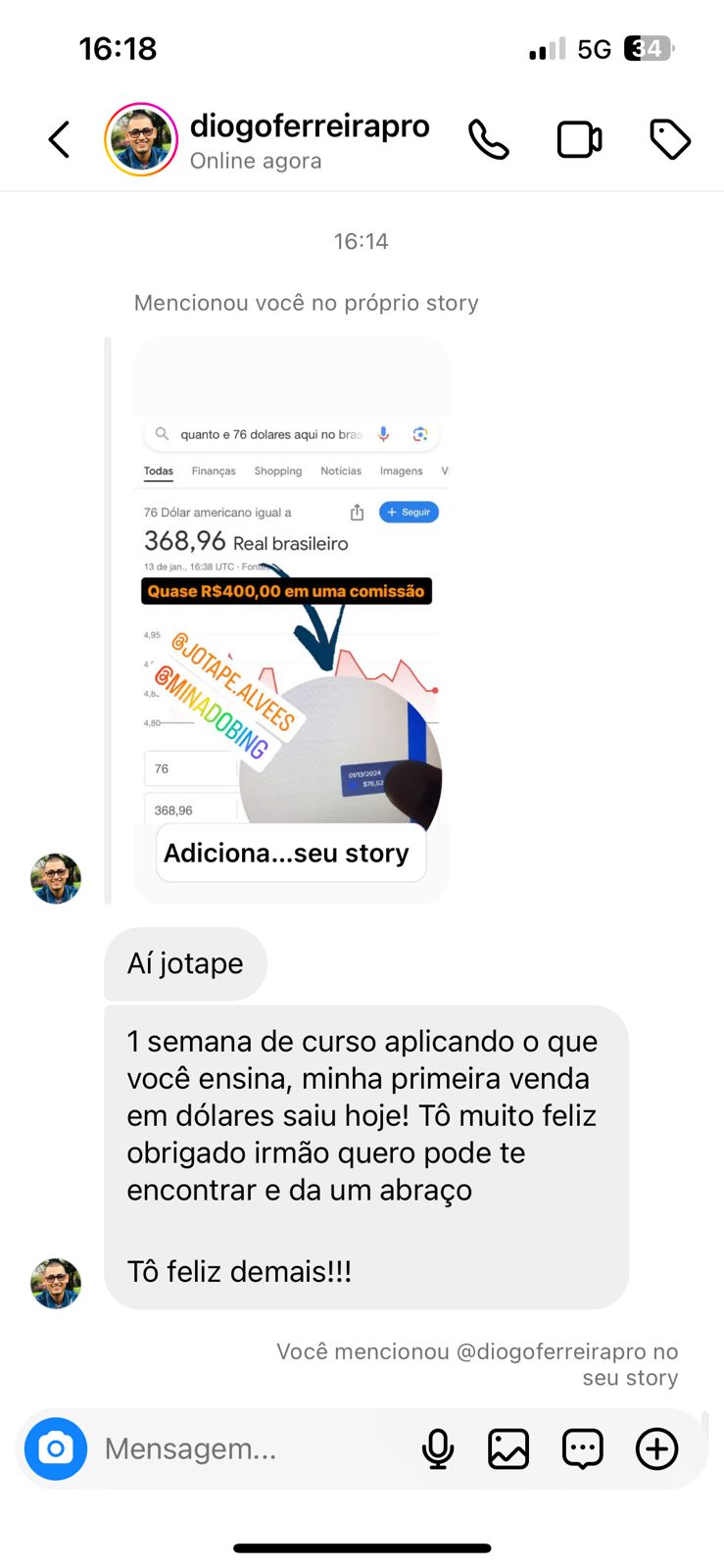Open the quick replies bubble icon
The height and width of the screenshot is (1568, 724).
tap(582, 1448)
